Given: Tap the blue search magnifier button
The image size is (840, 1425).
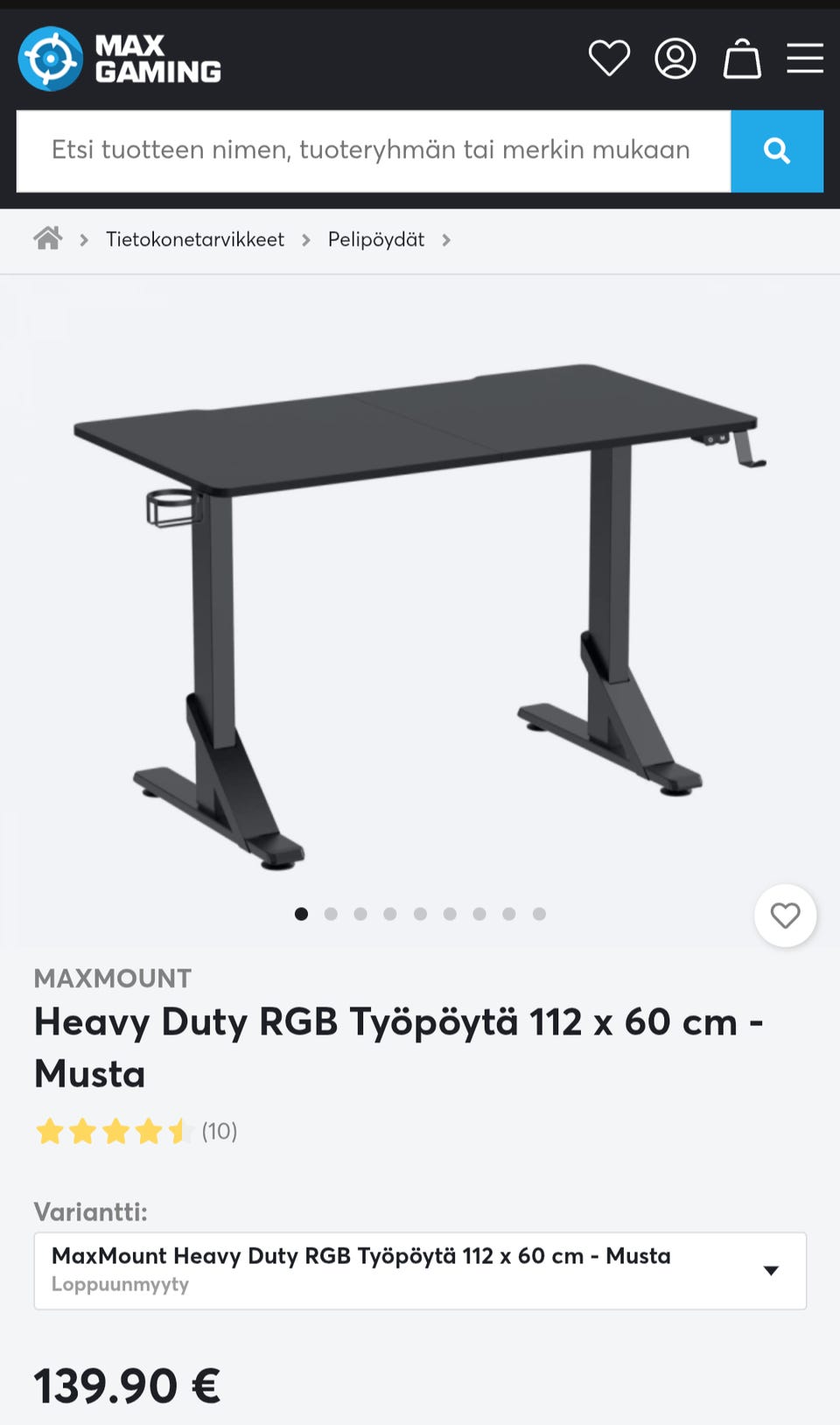Looking at the screenshot, I should (x=777, y=151).
